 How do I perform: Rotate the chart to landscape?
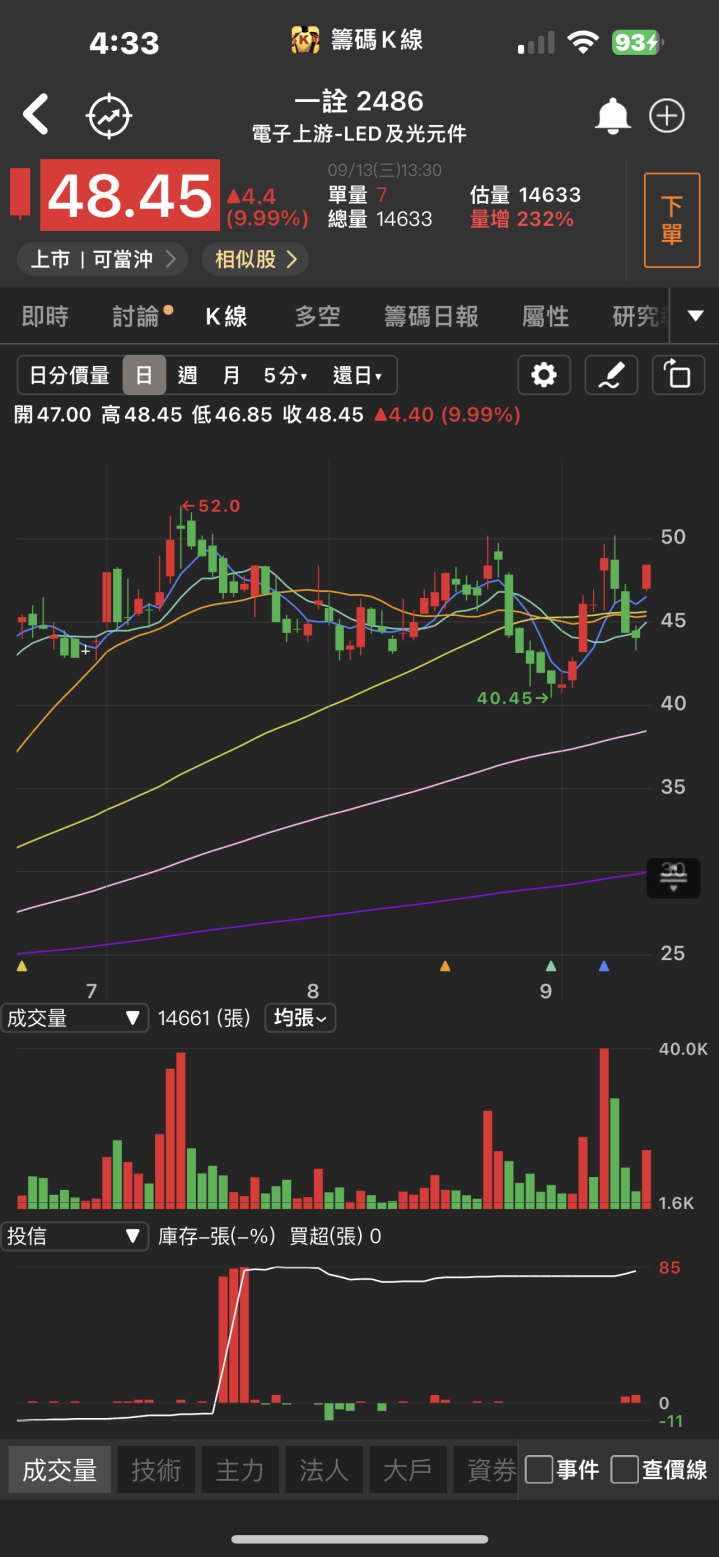coord(677,376)
